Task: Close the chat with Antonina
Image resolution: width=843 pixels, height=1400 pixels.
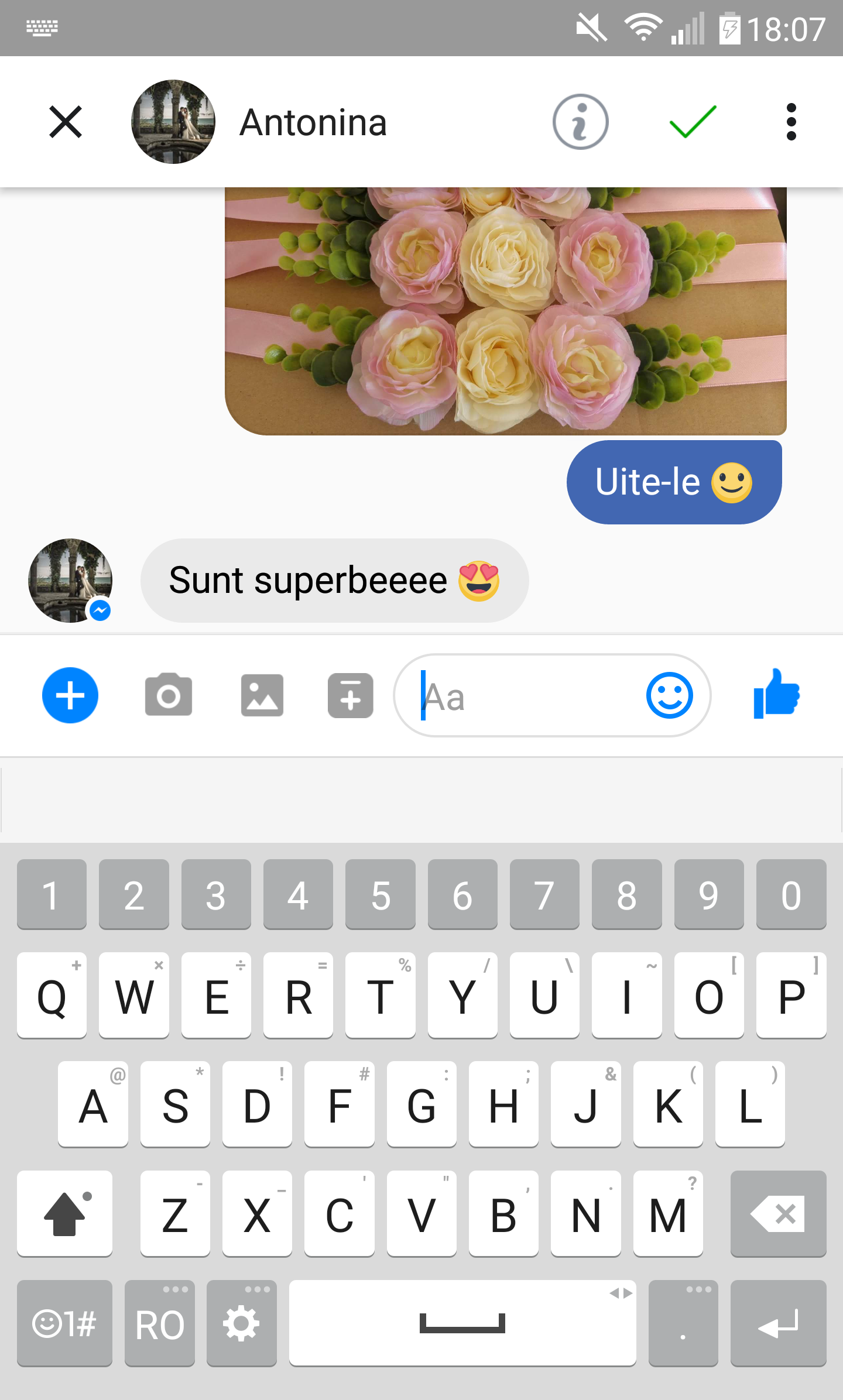Action: (66, 122)
